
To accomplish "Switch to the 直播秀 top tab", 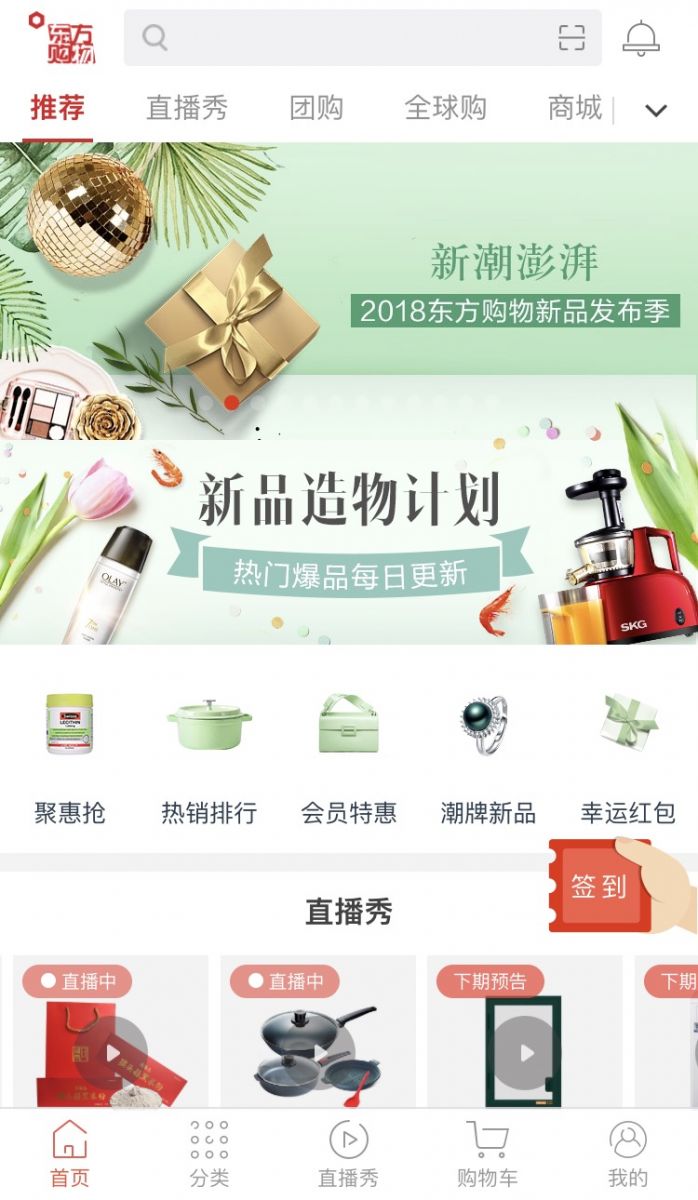I will (187, 108).
